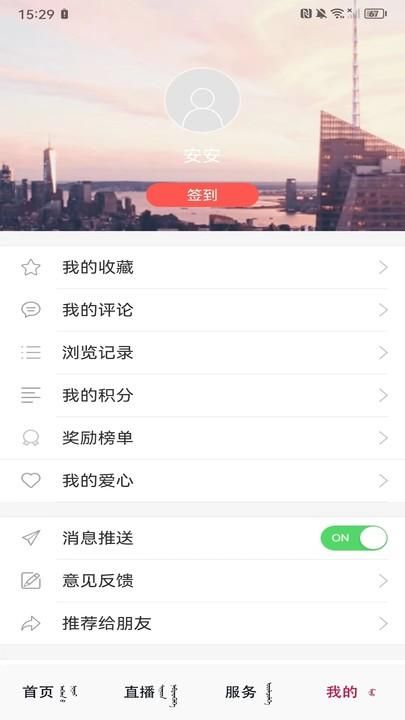405x720 pixels.
Task: Open 意见反馈 feedback
Action: pos(202,581)
